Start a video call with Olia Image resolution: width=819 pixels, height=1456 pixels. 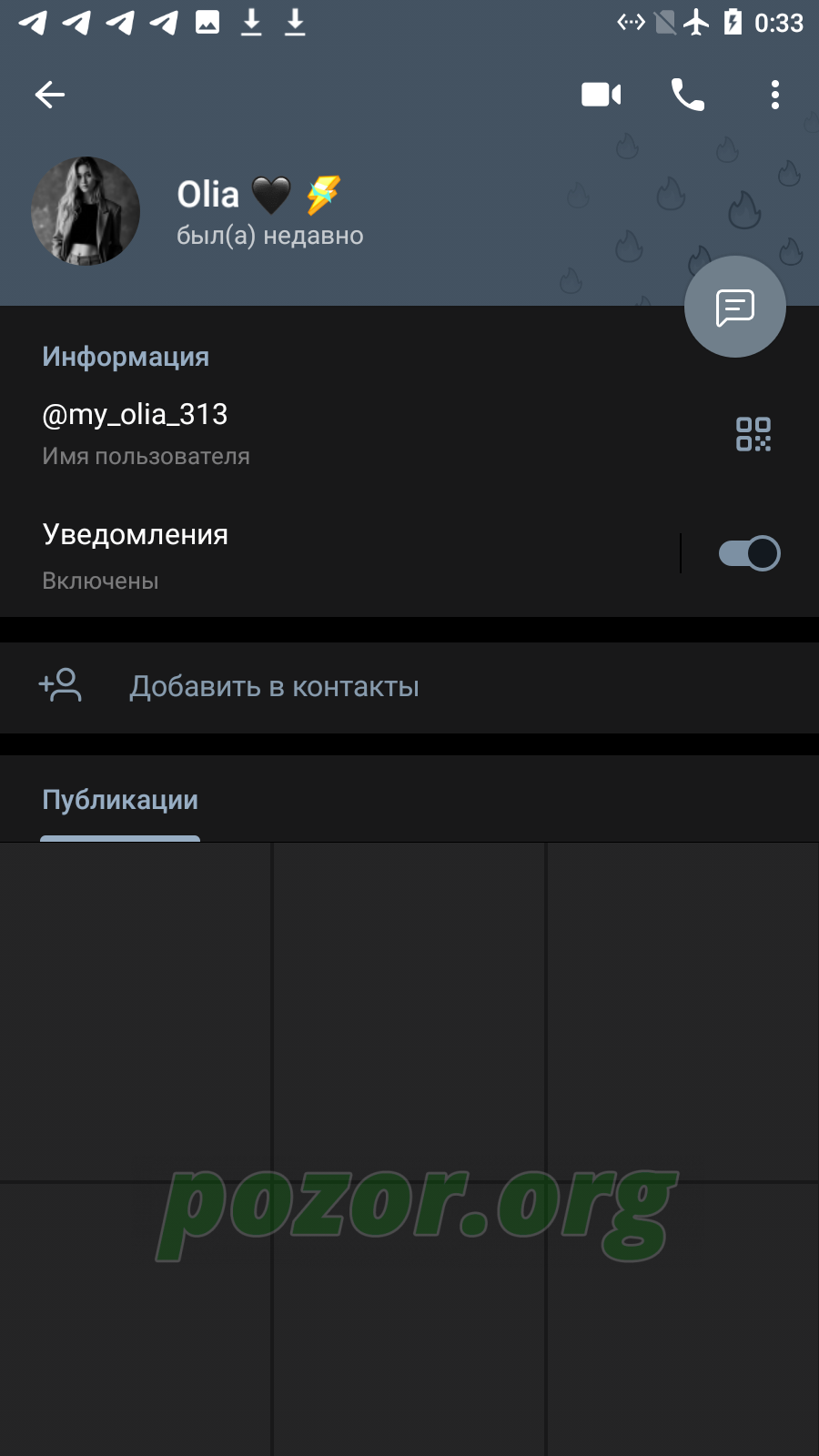click(602, 95)
